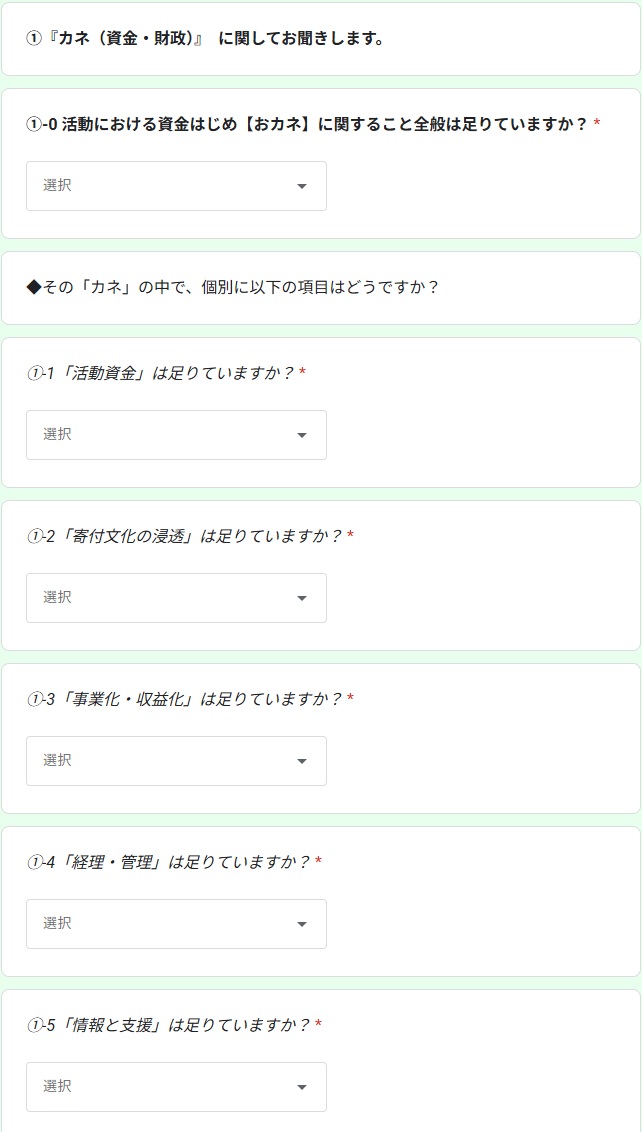Open the 選択 dropdown for ①-2 寄付文化の浸透
The width and height of the screenshot is (642, 1132).
[x=176, y=598]
